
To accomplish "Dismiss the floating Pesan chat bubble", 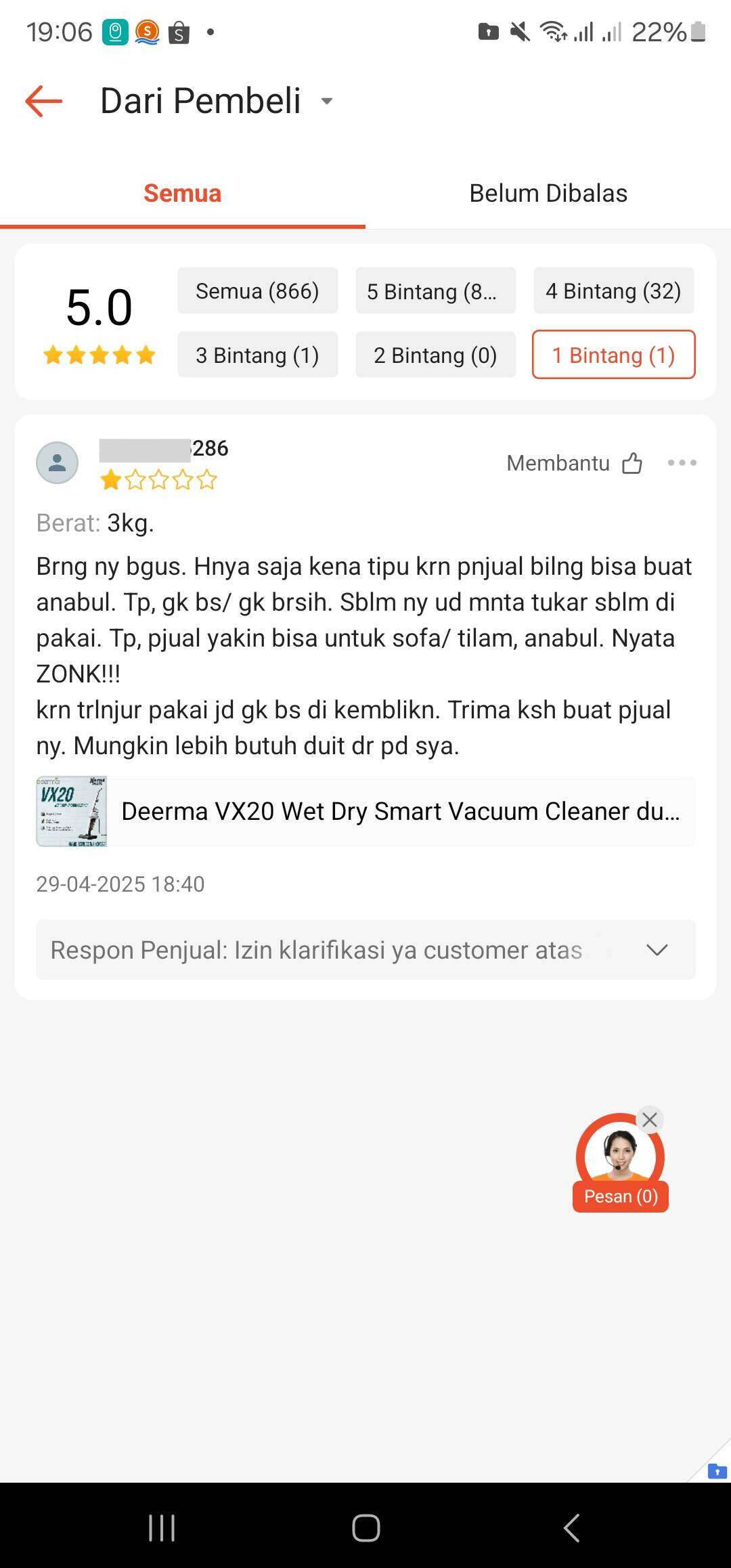I will pos(650,1120).
